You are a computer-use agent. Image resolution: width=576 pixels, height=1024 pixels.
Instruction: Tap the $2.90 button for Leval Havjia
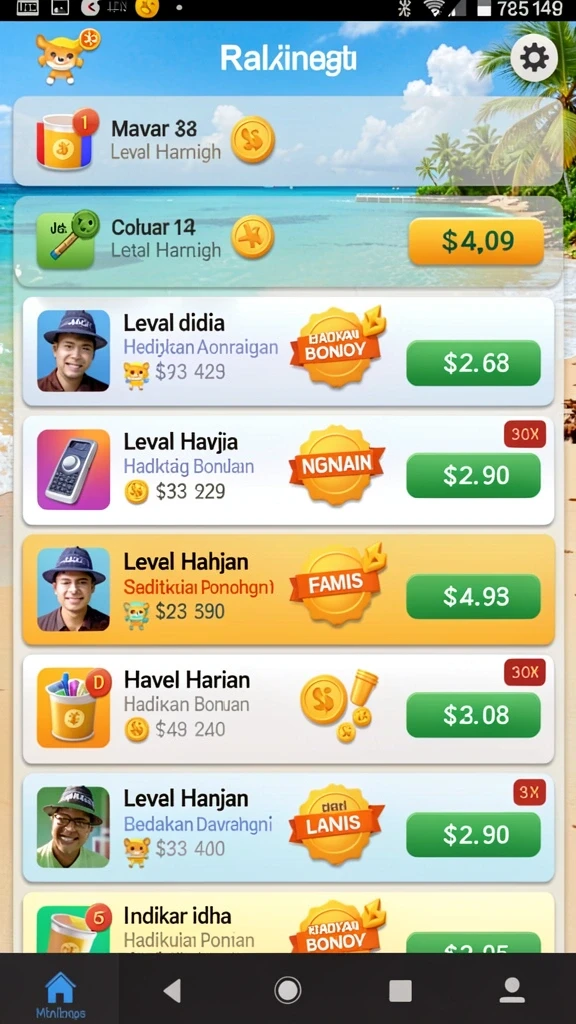click(x=473, y=475)
